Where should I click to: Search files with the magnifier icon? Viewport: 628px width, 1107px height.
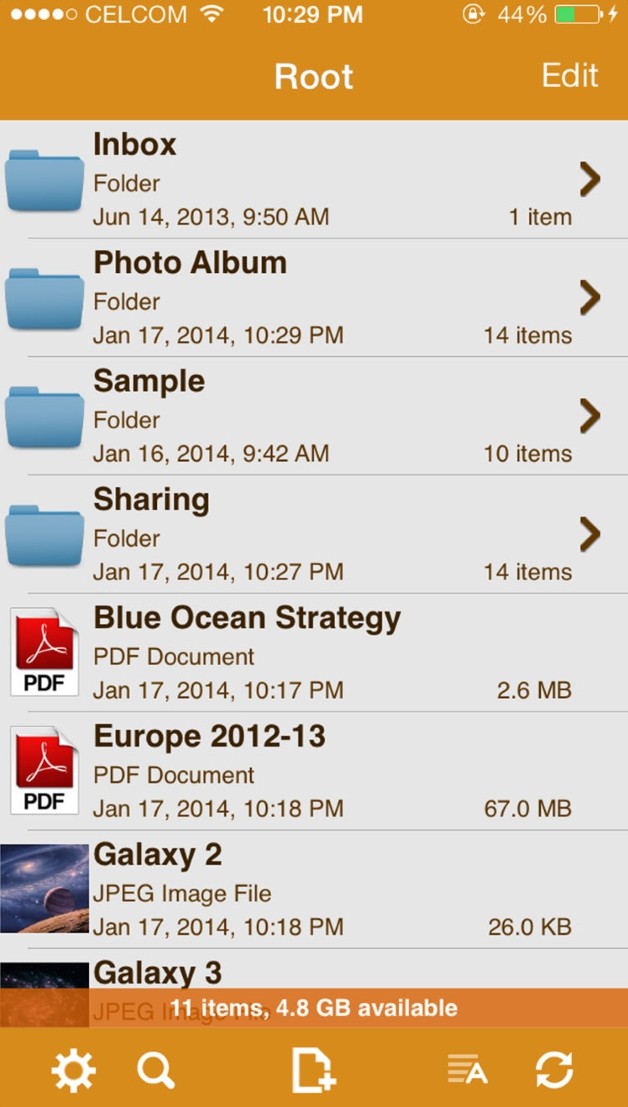point(156,1071)
